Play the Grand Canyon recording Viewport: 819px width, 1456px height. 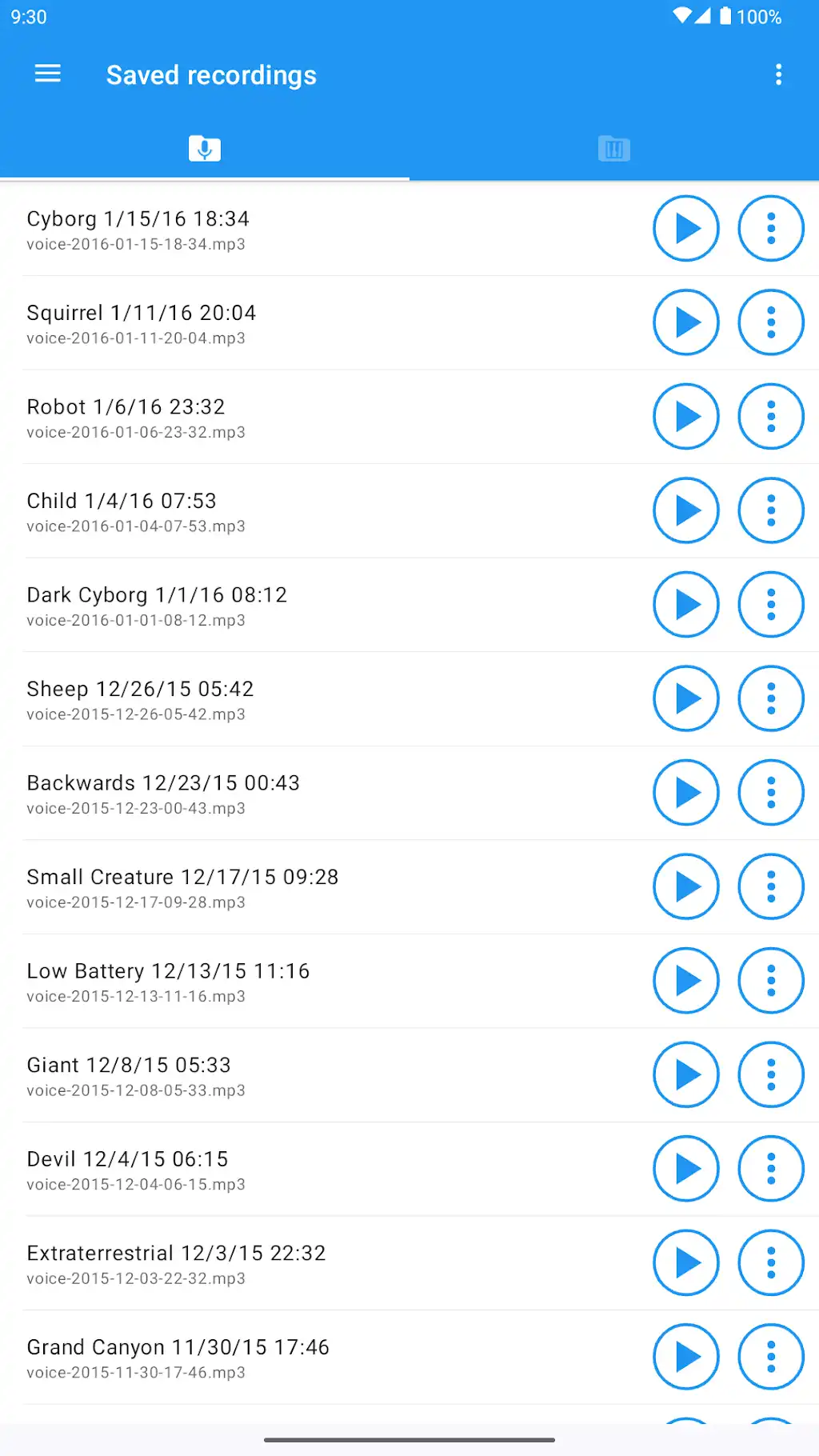coord(686,1357)
